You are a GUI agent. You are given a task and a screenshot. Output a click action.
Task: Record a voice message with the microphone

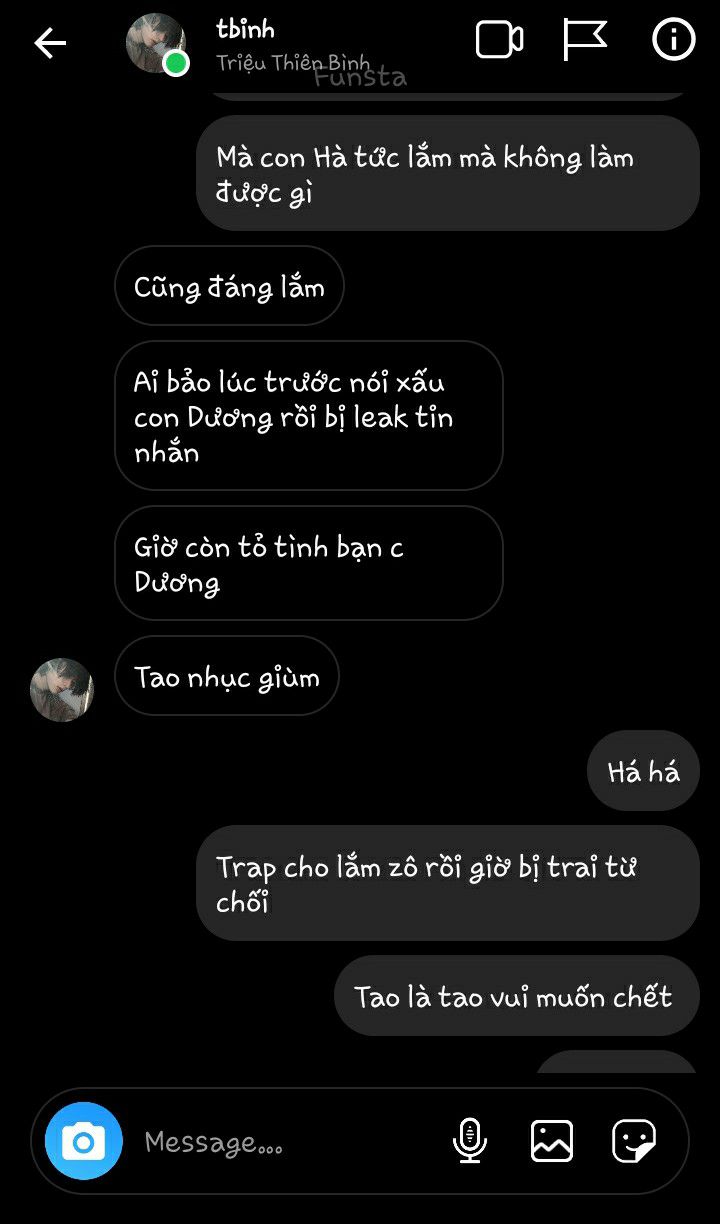click(470, 1141)
